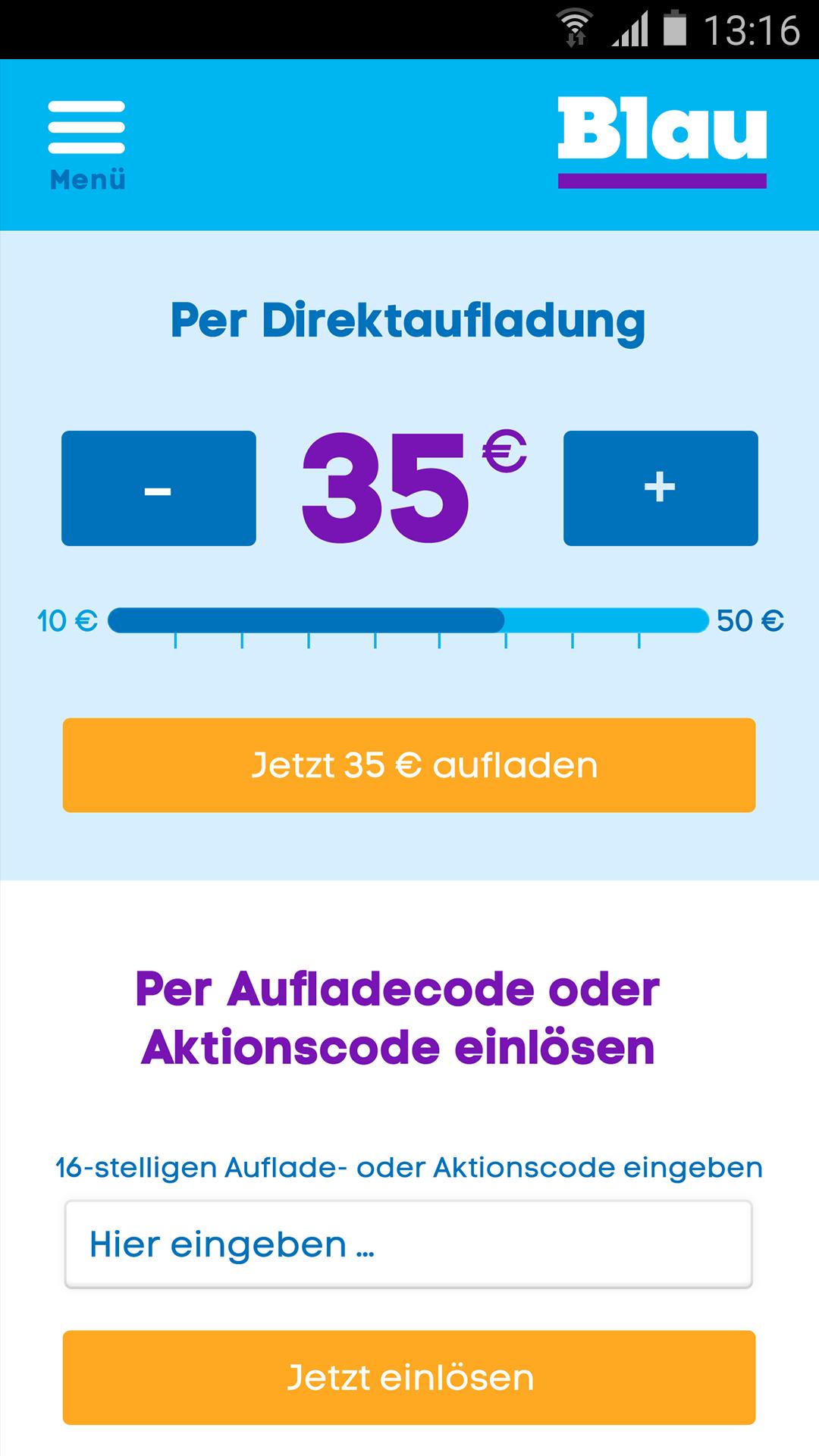Open the hamburger Menü icon

(87, 129)
